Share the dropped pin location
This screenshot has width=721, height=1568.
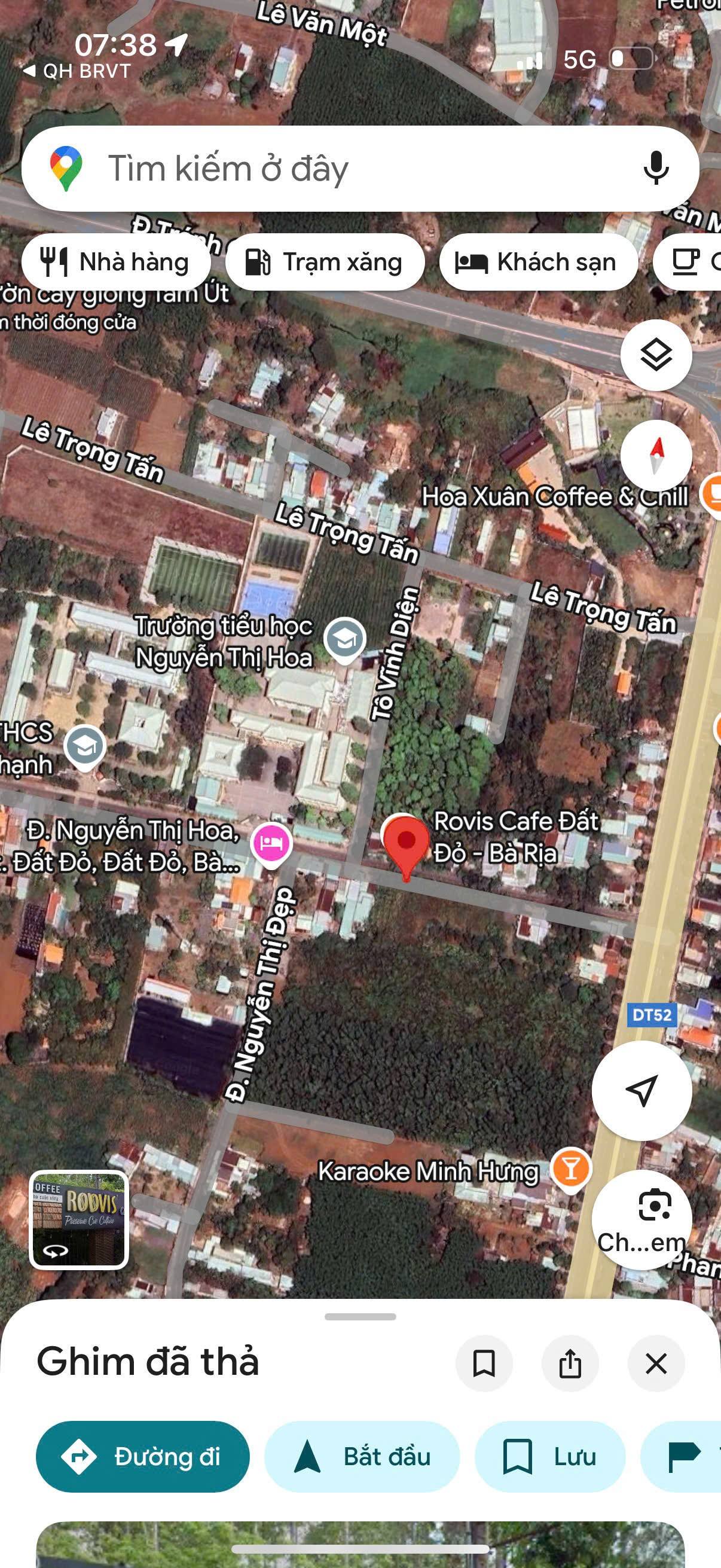570,1363
